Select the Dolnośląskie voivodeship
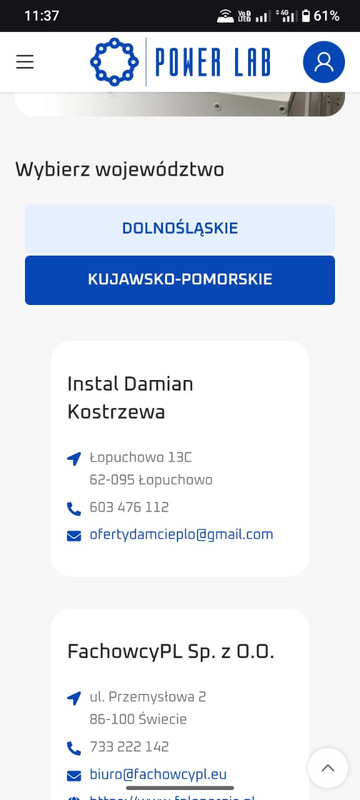 [x=180, y=228]
